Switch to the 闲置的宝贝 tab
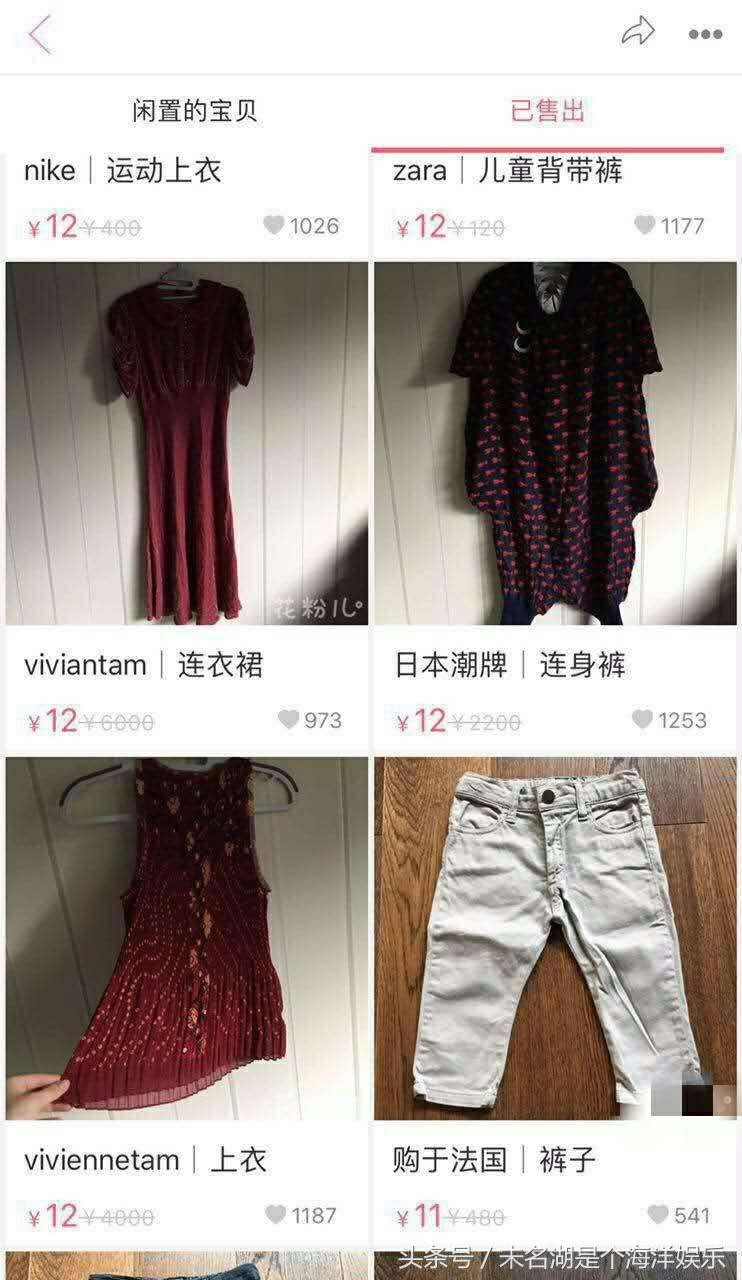 coord(195,111)
